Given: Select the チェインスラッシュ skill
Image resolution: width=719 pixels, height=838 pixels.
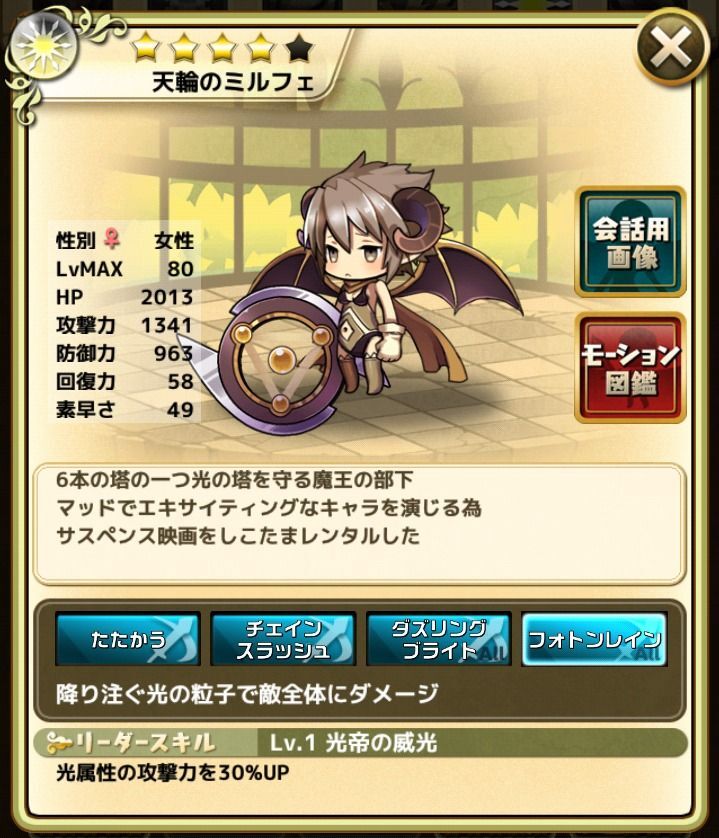Looking at the screenshot, I should point(283,639).
